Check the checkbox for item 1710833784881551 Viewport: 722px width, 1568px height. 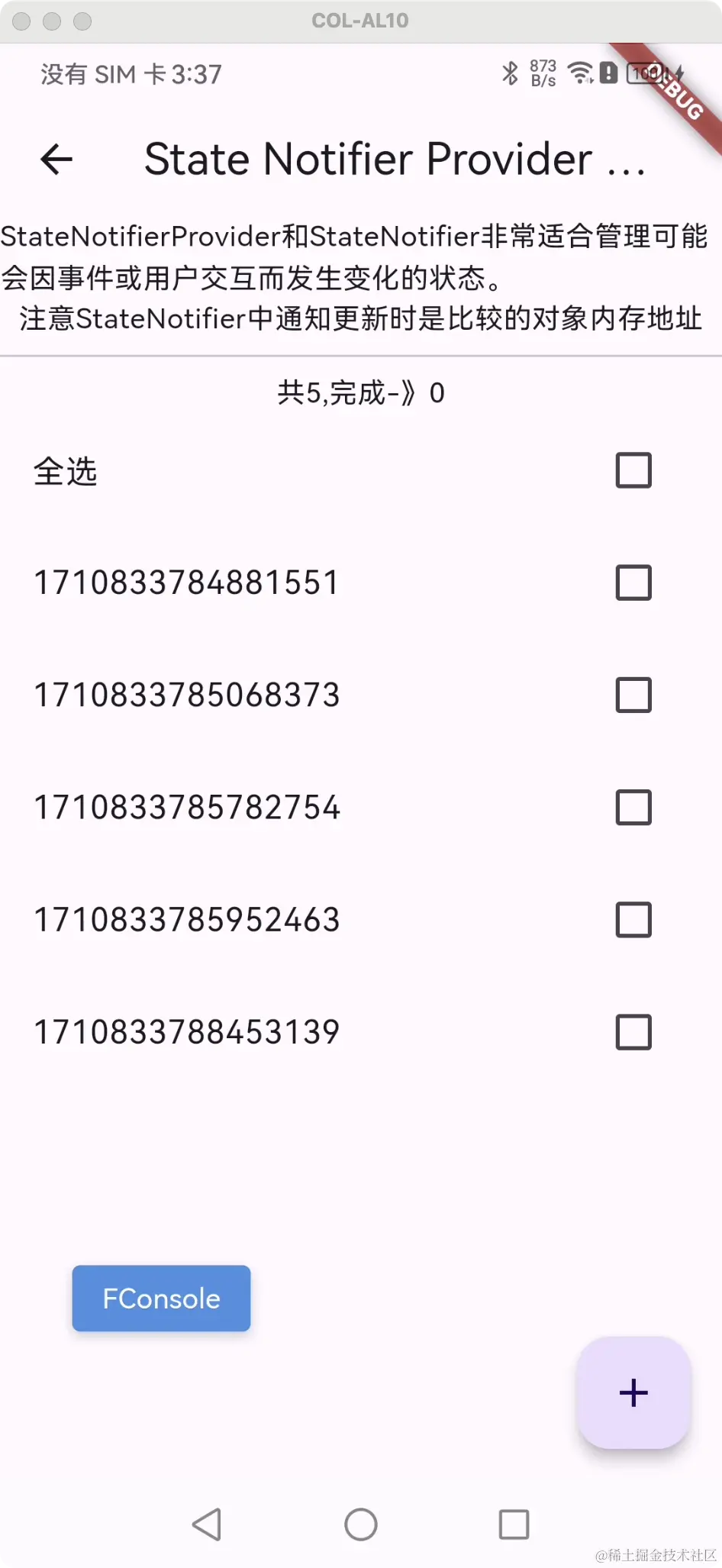(x=633, y=583)
